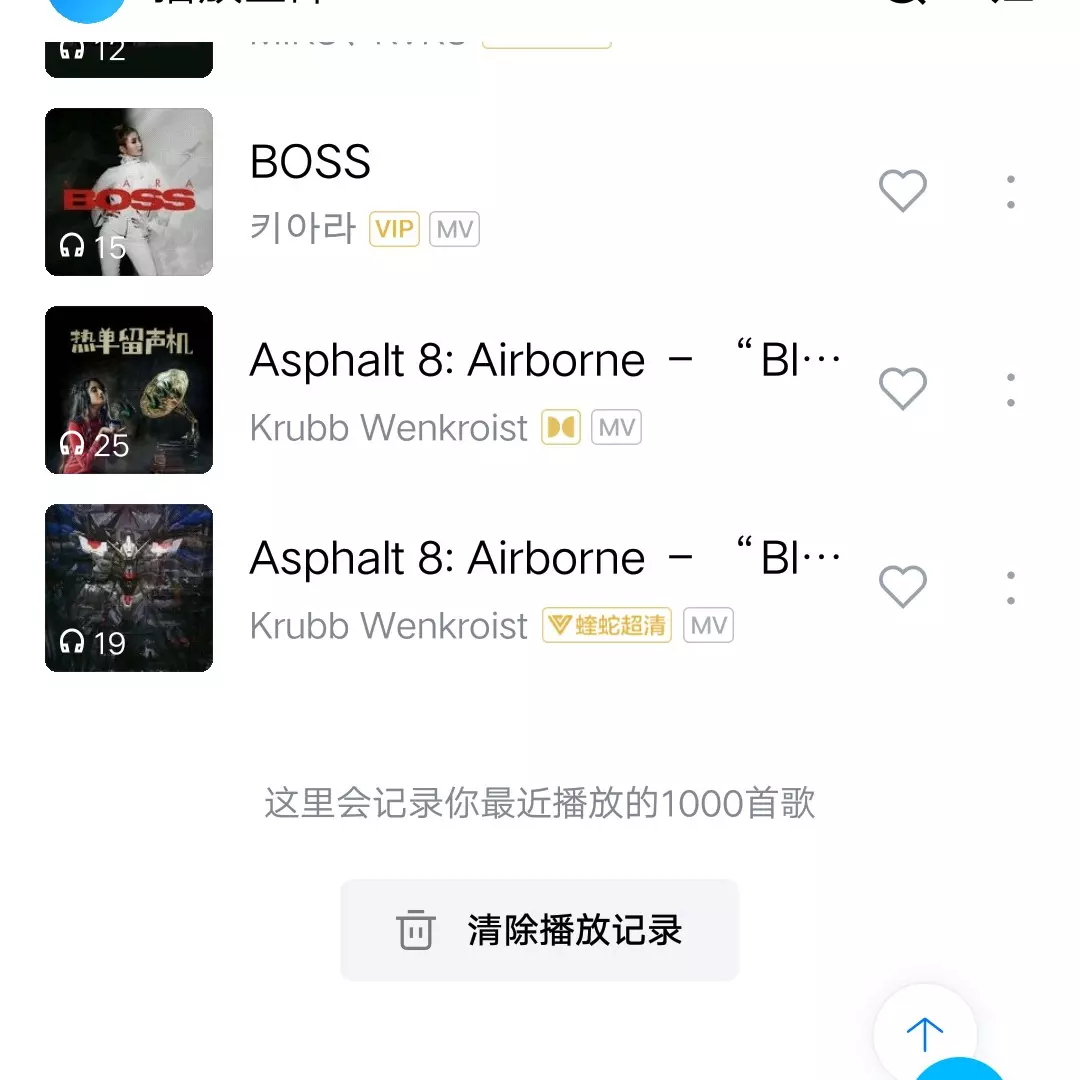Screen dimensions: 1080x1080
Task: Open the song BOSS by 키아라
Action: pyautogui.click(x=310, y=163)
